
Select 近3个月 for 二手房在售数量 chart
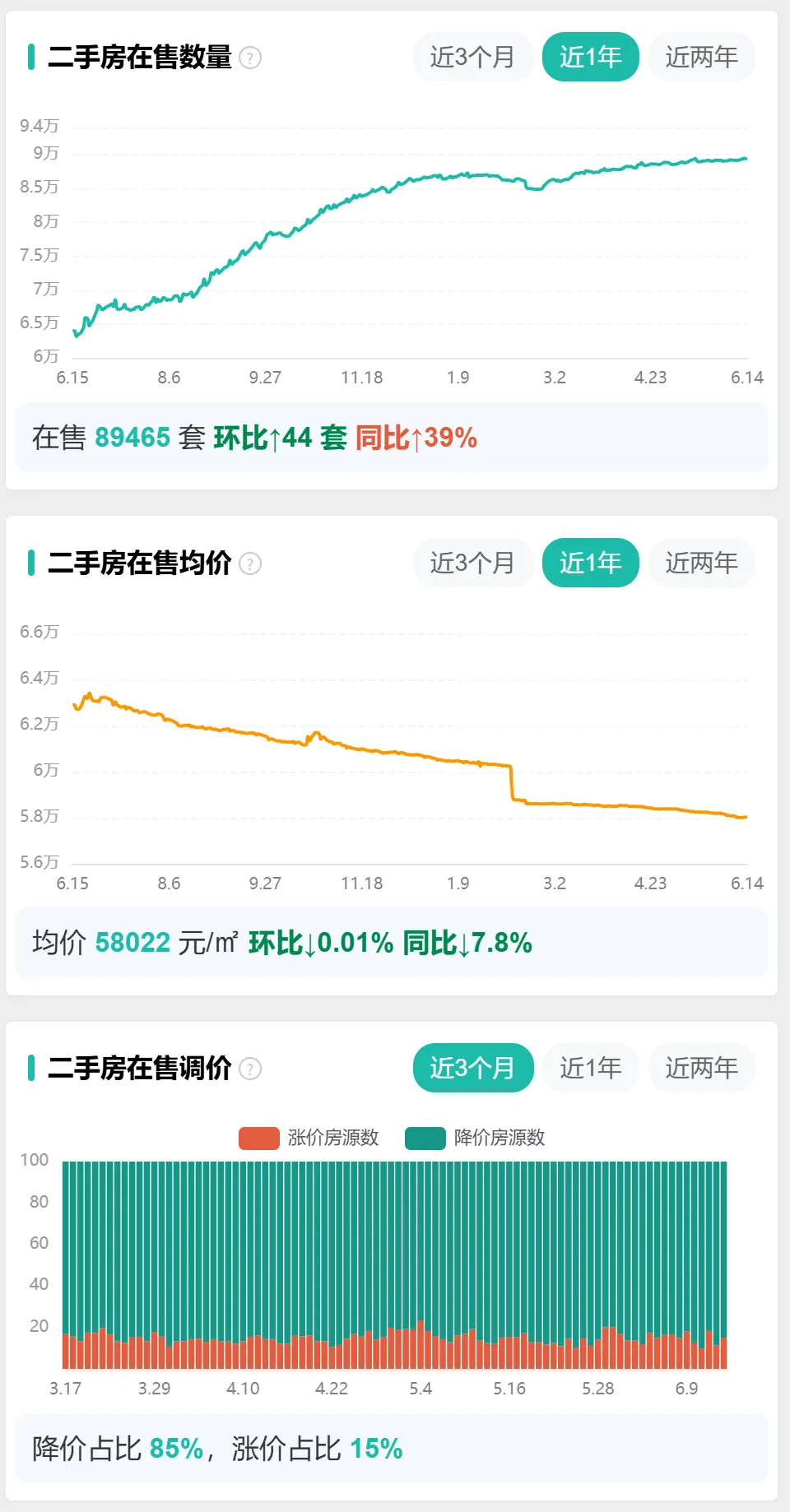coord(473,57)
